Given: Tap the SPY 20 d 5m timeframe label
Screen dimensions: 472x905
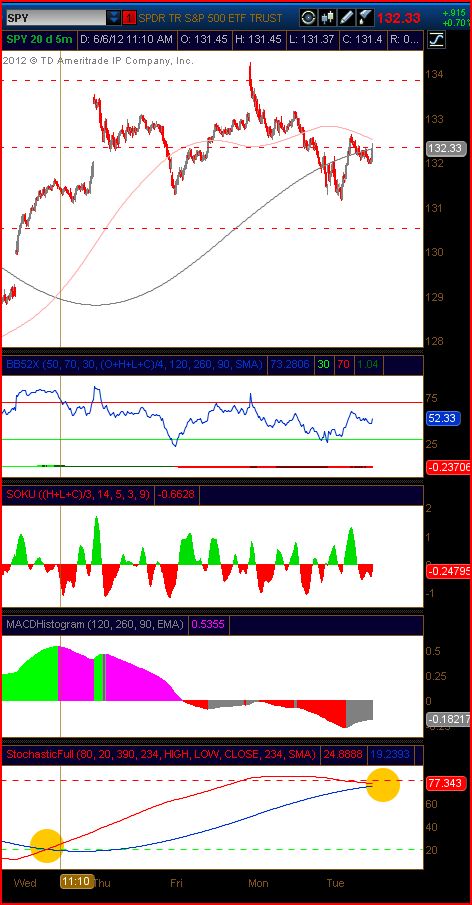Looking at the screenshot, I should (40, 40).
